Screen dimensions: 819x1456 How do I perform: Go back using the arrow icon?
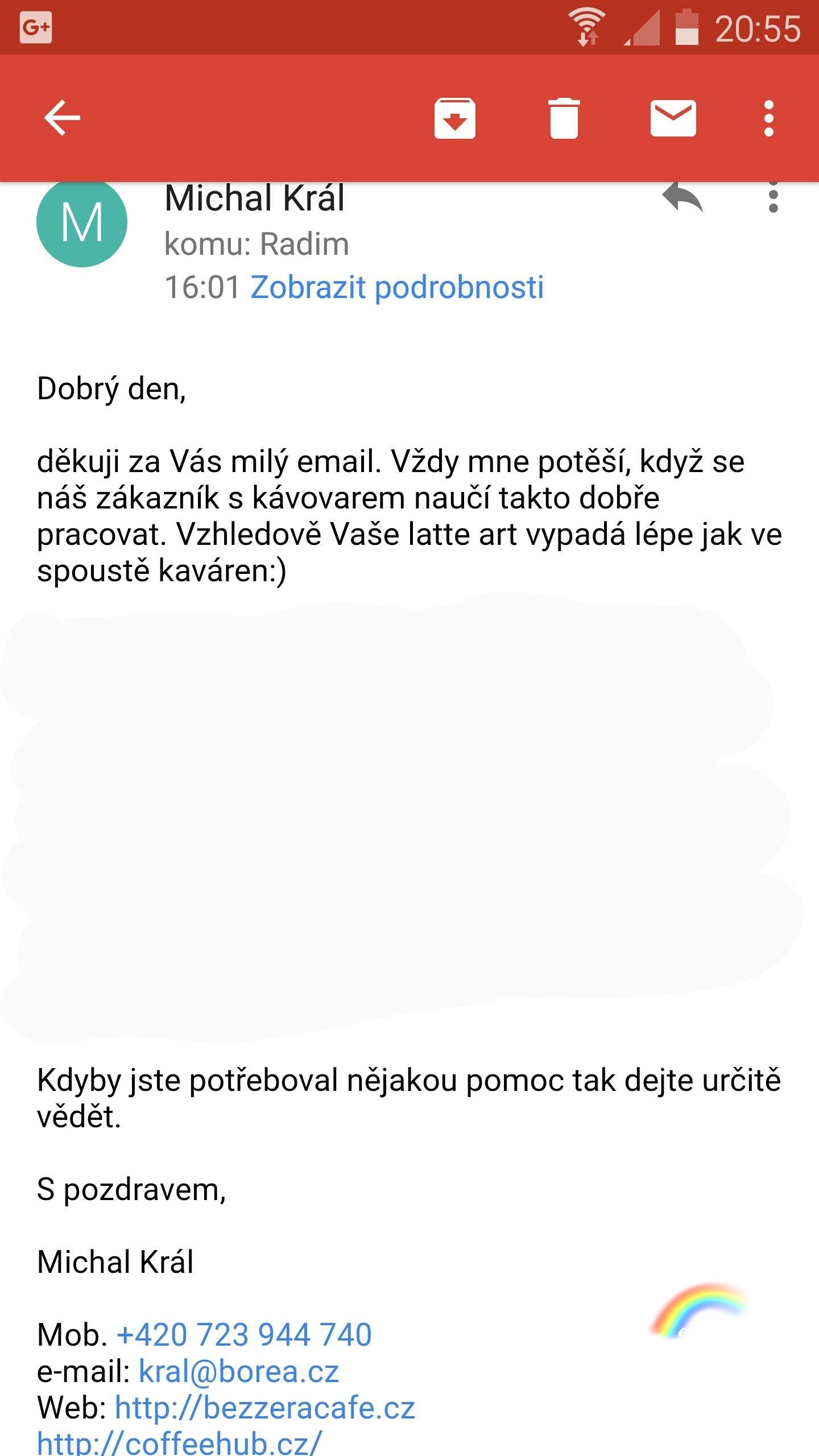(62, 118)
